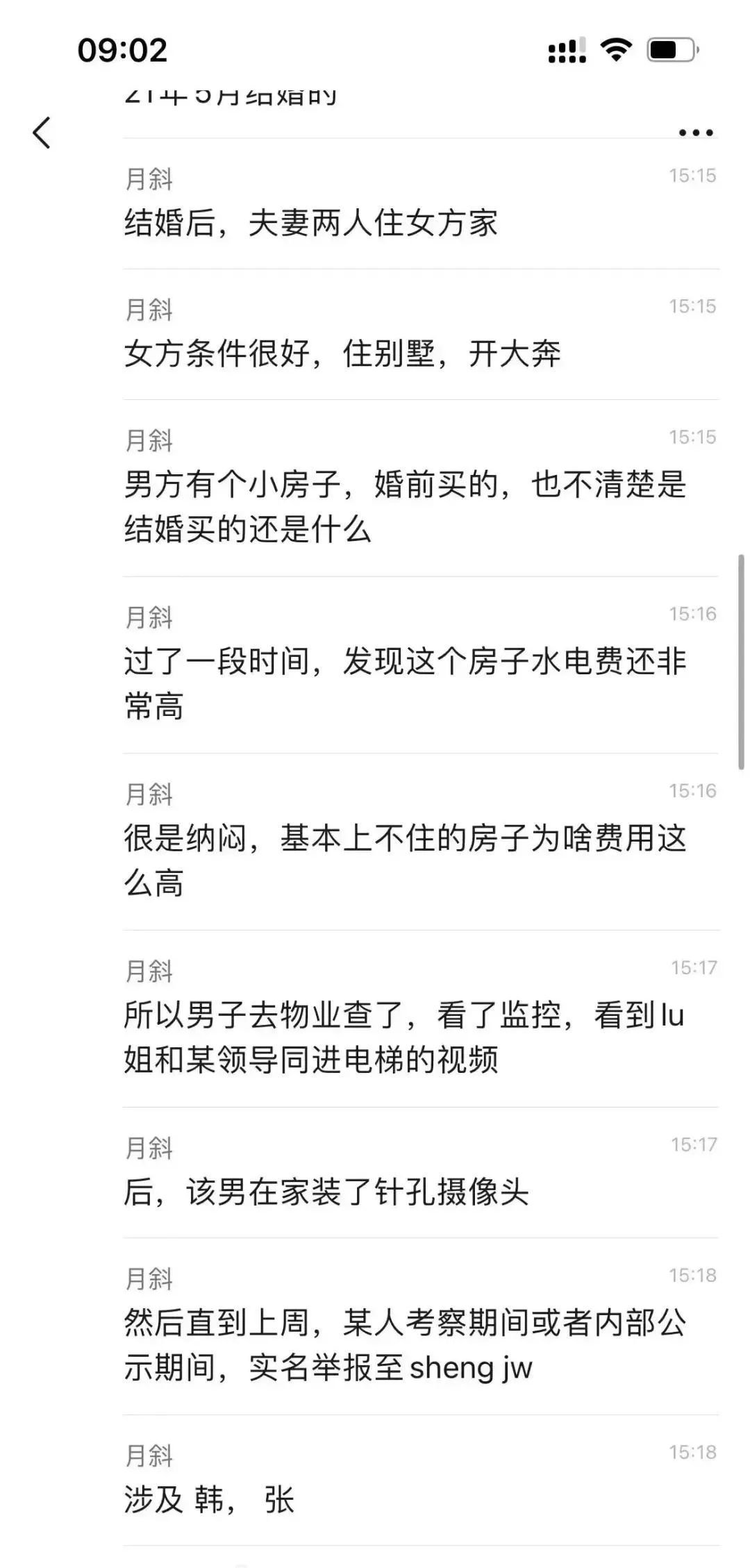Open the three-dot overflow menu

click(x=696, y=133)
